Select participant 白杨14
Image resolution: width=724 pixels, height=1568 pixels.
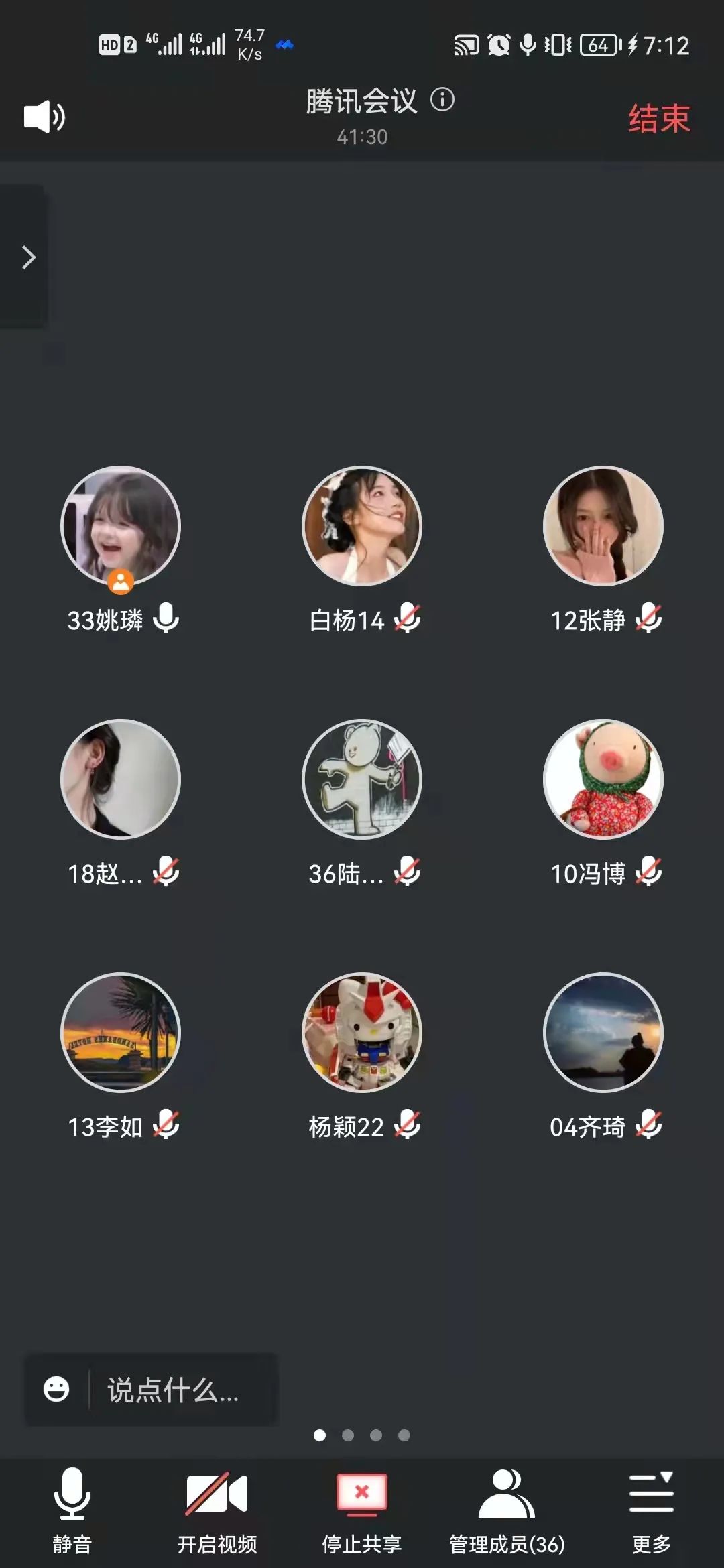(x=362, y=526)
